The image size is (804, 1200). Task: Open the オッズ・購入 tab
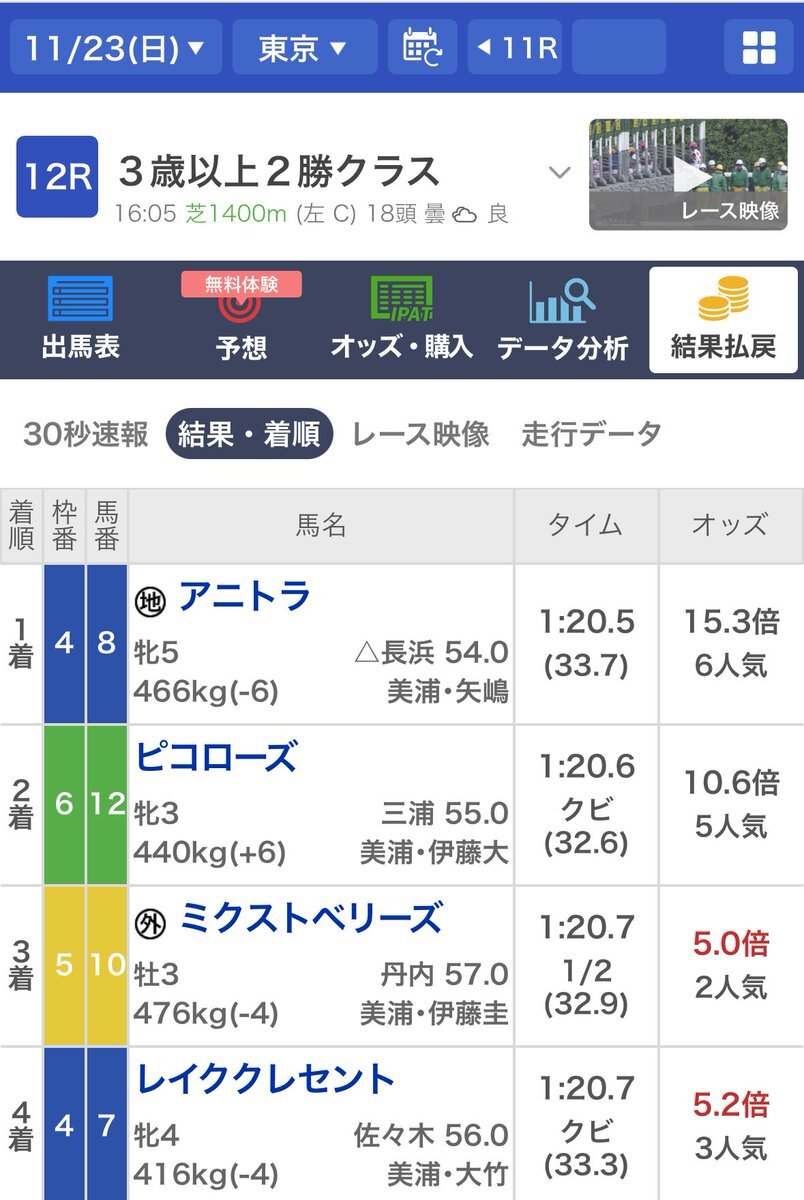coord(401,319)
